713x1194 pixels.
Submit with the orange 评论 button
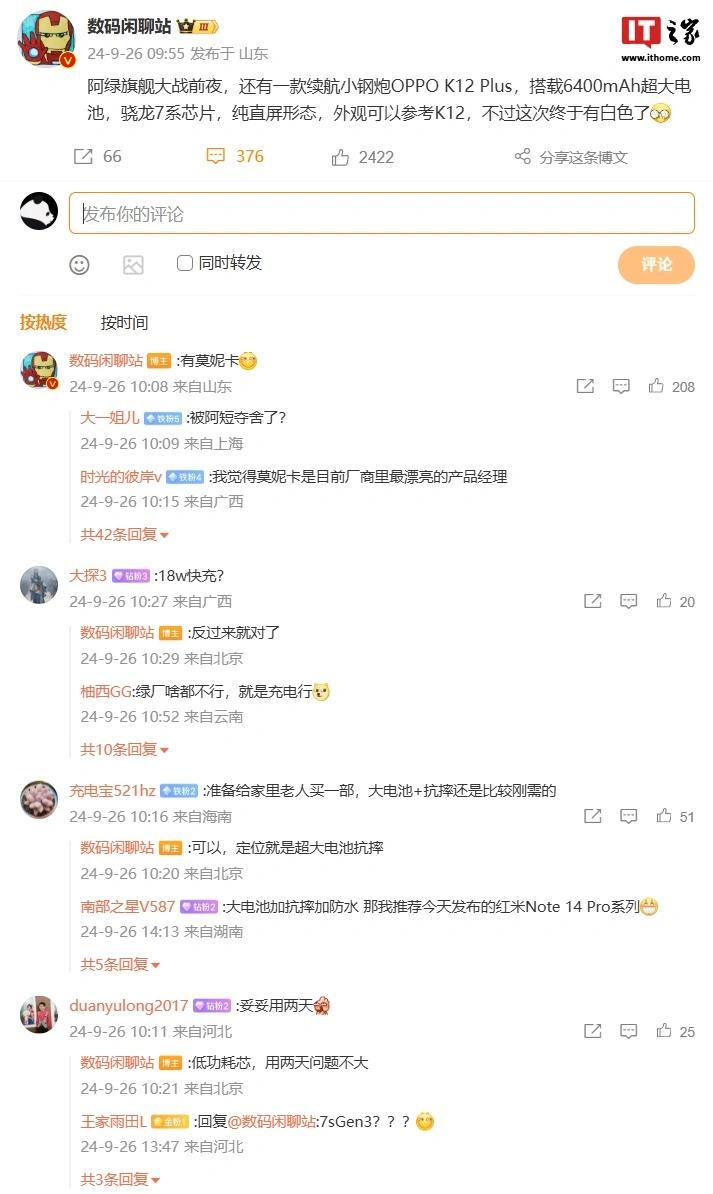pos(656,265)
